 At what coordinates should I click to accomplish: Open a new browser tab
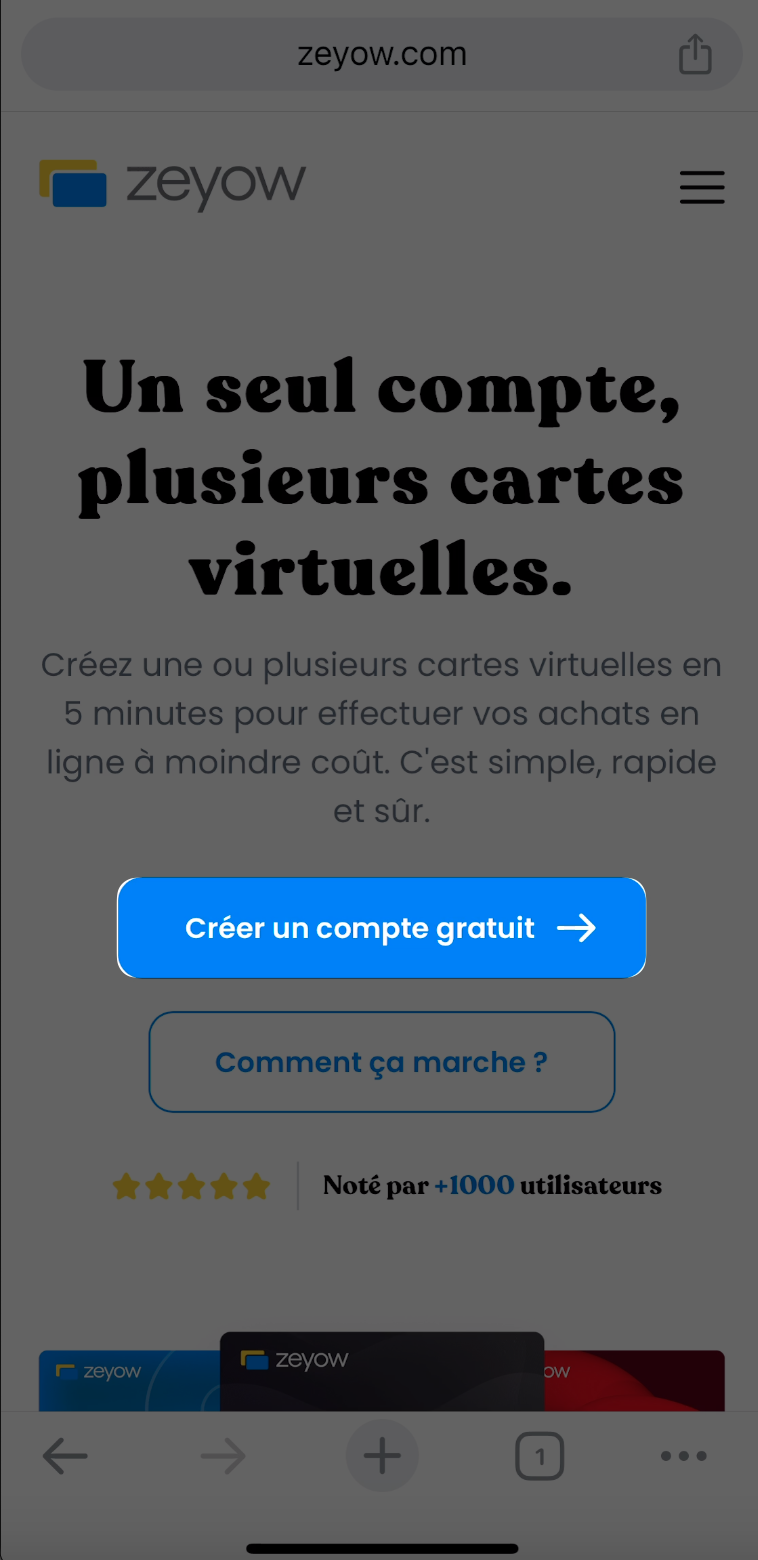[381, 1457]
